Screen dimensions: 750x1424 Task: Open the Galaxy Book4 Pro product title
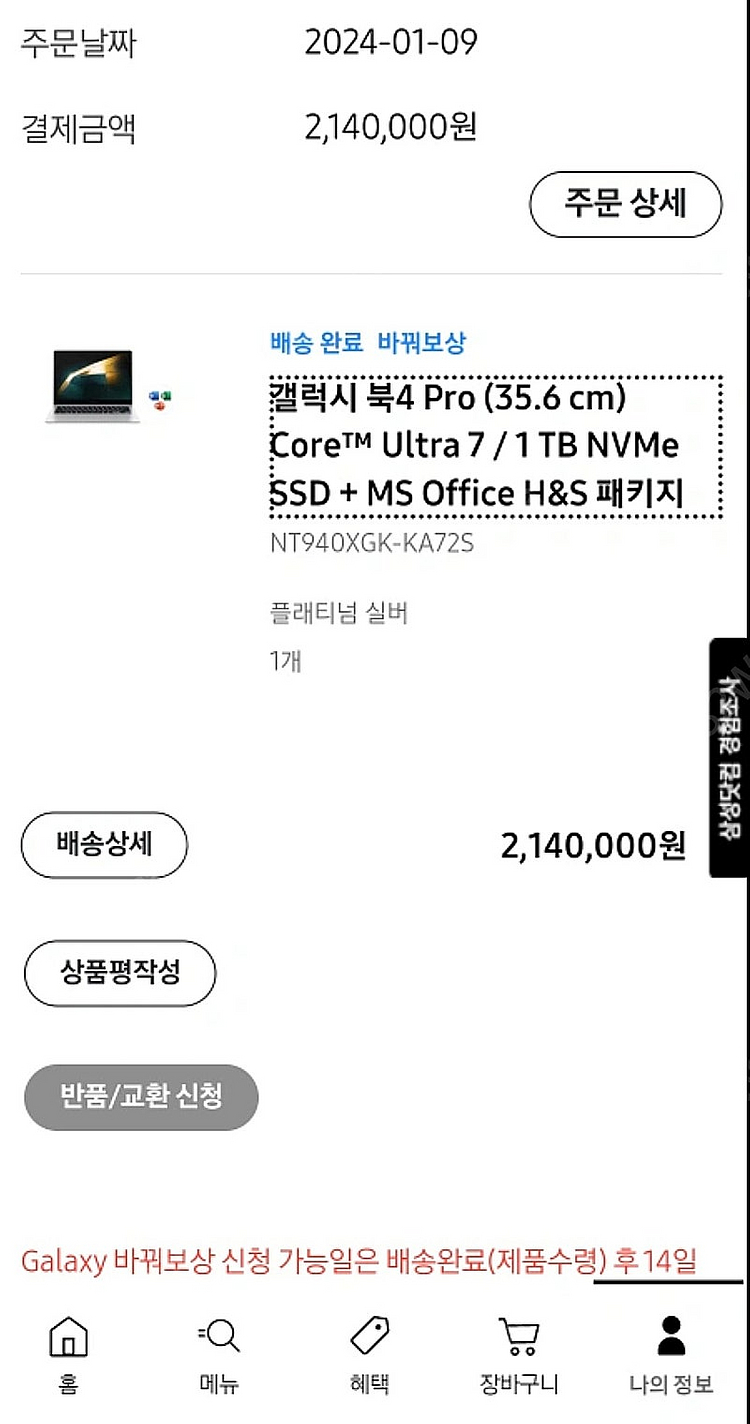point(495,446)
